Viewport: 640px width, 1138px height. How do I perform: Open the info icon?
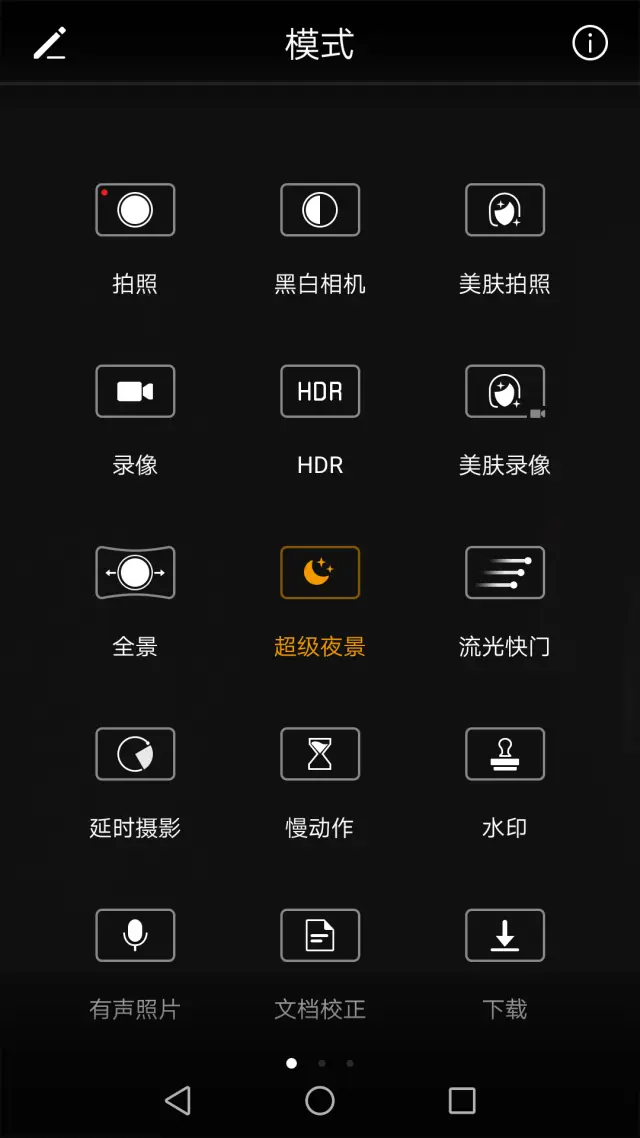tap(590, 43)
